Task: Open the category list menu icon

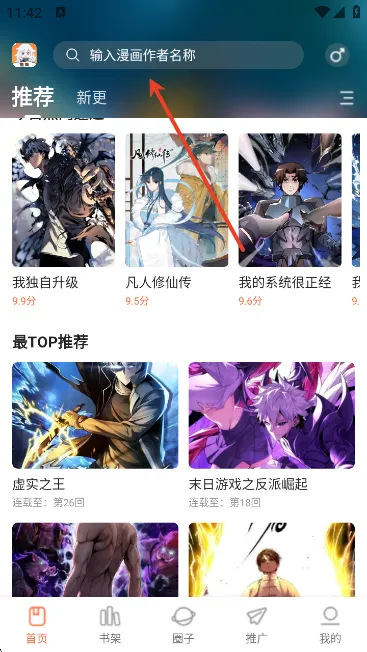Action: [347, 98]
